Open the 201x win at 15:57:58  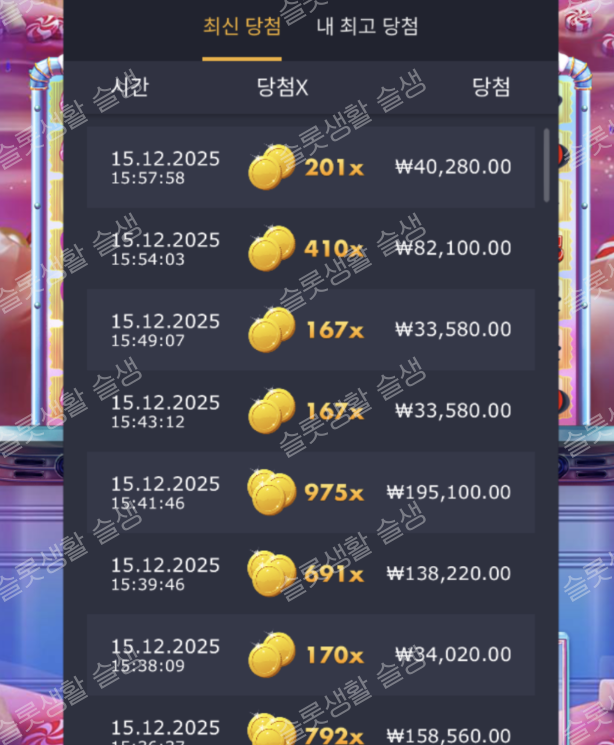click(x=311, y=167)
